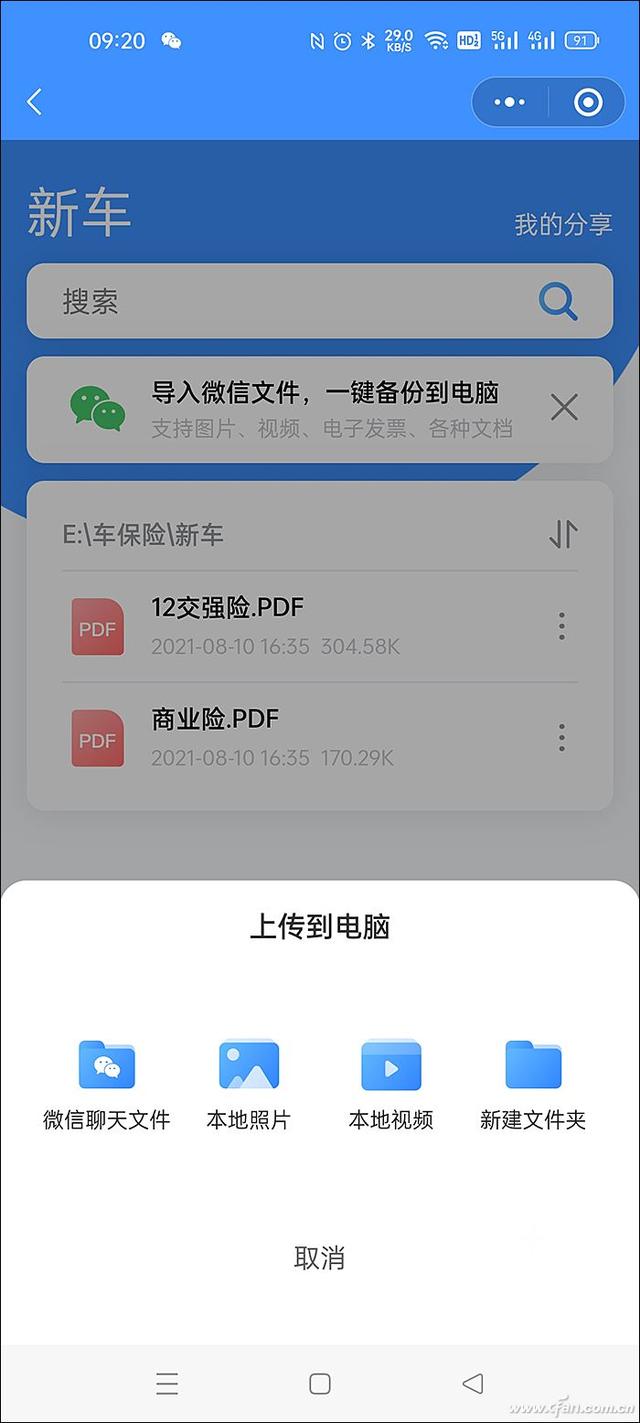Tap the 搜索 search field

click(290, 301)
